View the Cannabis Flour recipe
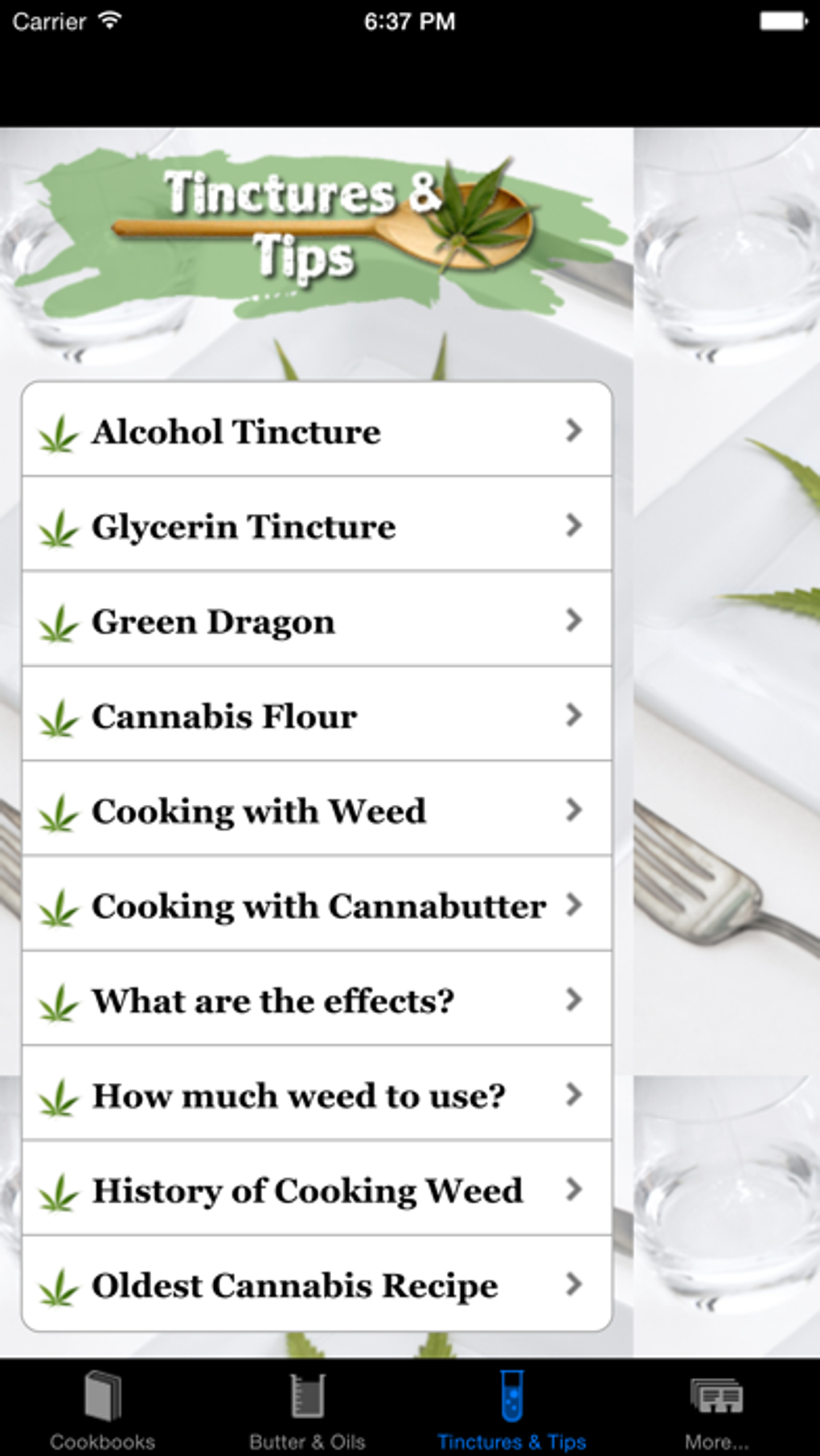This screenshot has height=1456, width=820. click(x=317, y=716)
